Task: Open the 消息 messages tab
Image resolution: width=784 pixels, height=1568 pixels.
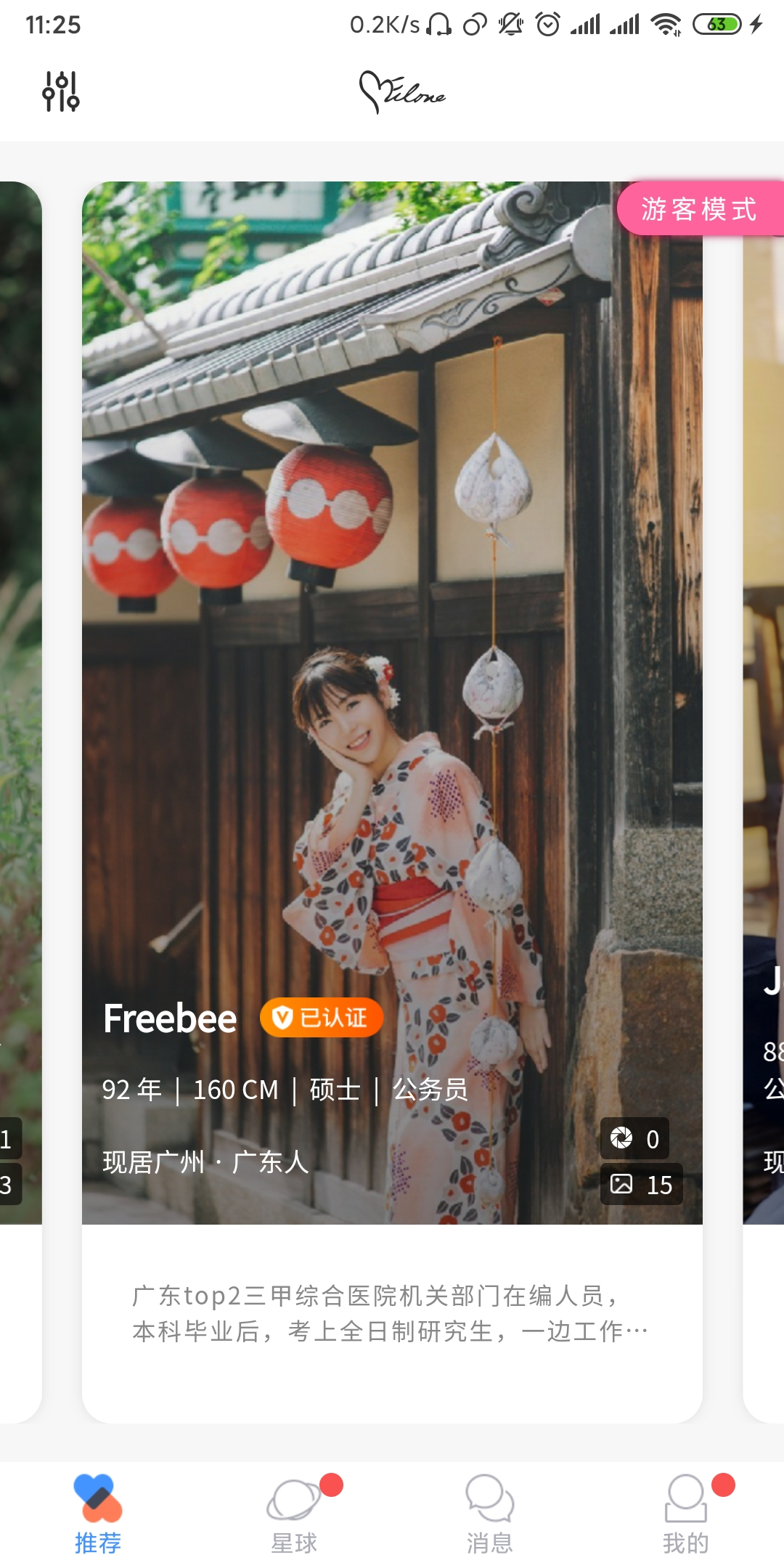Action: (490, 1514)
